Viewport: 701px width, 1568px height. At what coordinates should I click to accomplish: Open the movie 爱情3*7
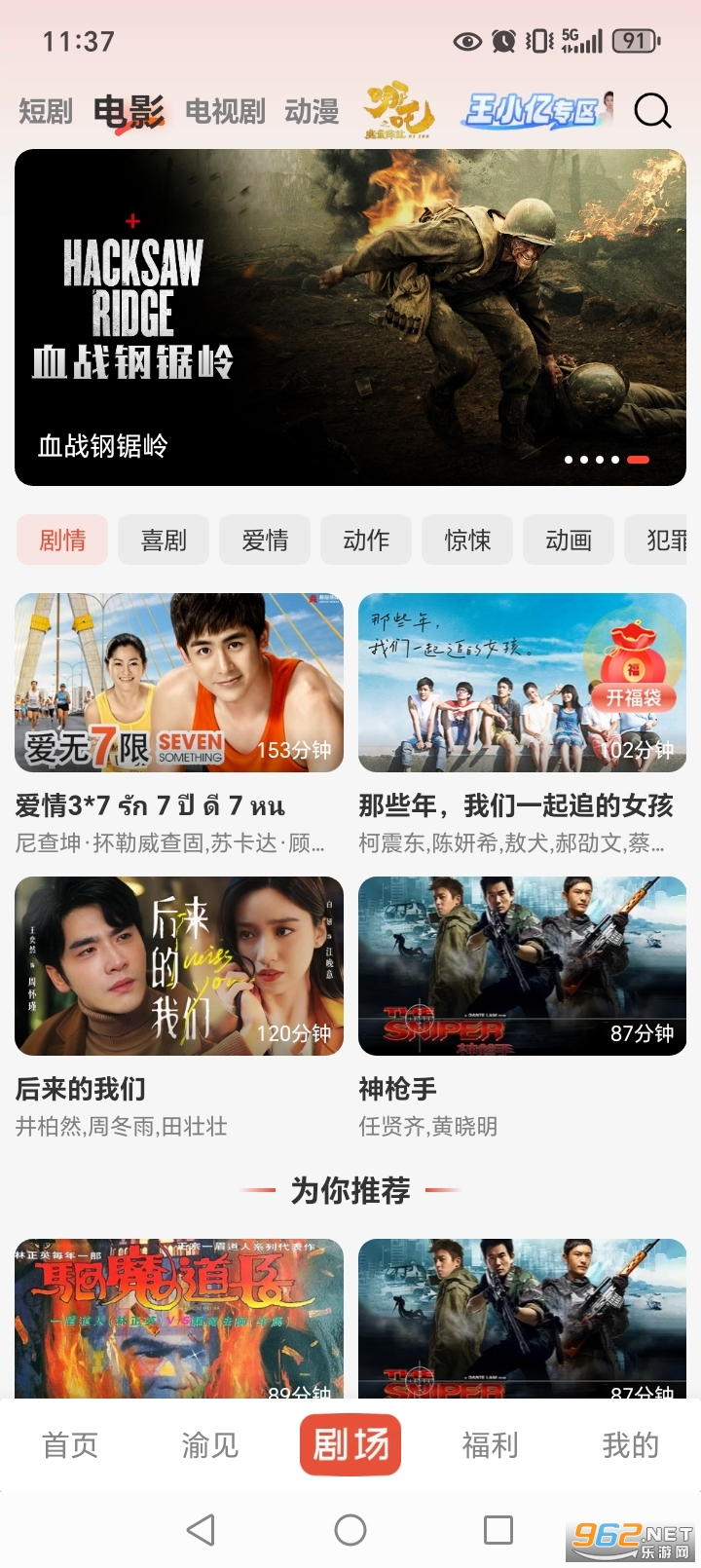point(179,683)
